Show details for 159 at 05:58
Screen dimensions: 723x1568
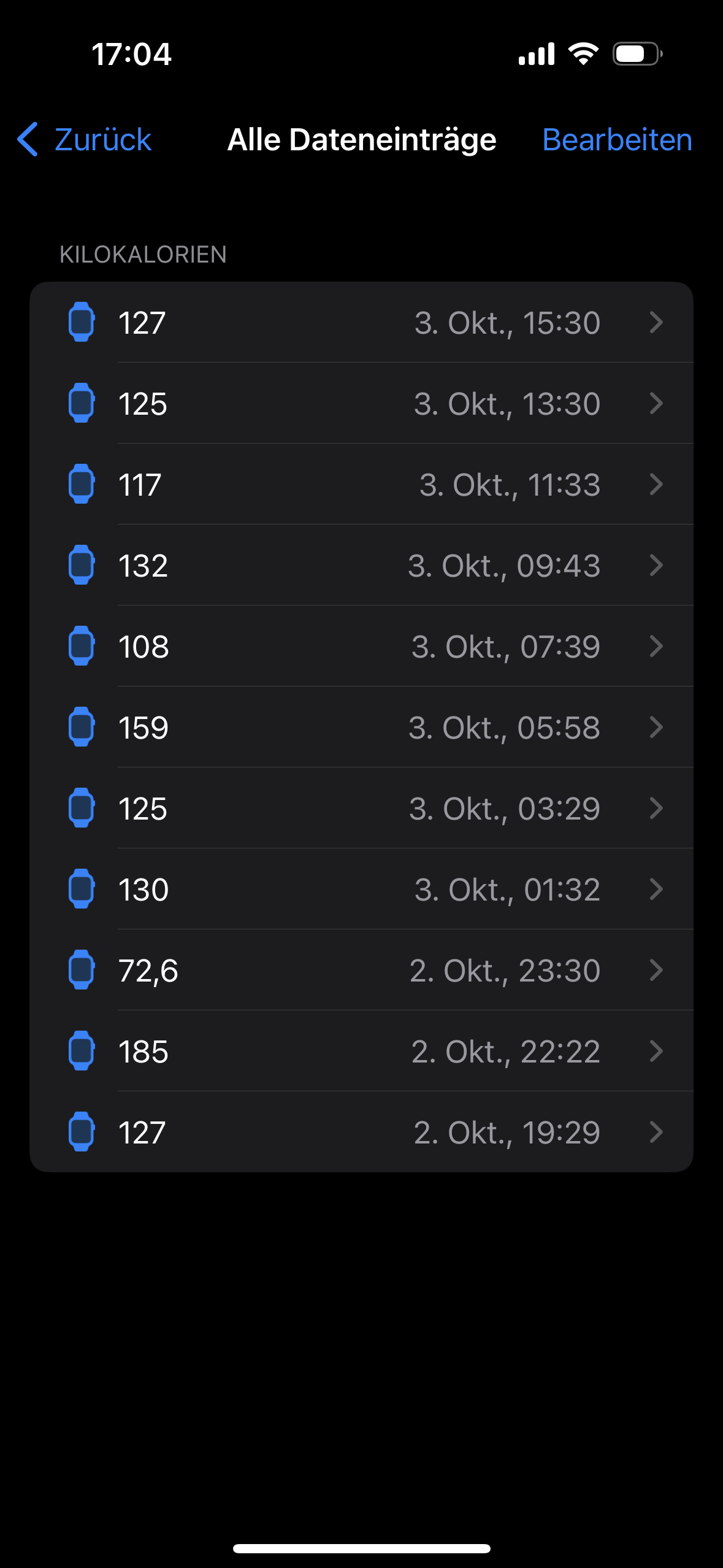(x=361, y=728)
